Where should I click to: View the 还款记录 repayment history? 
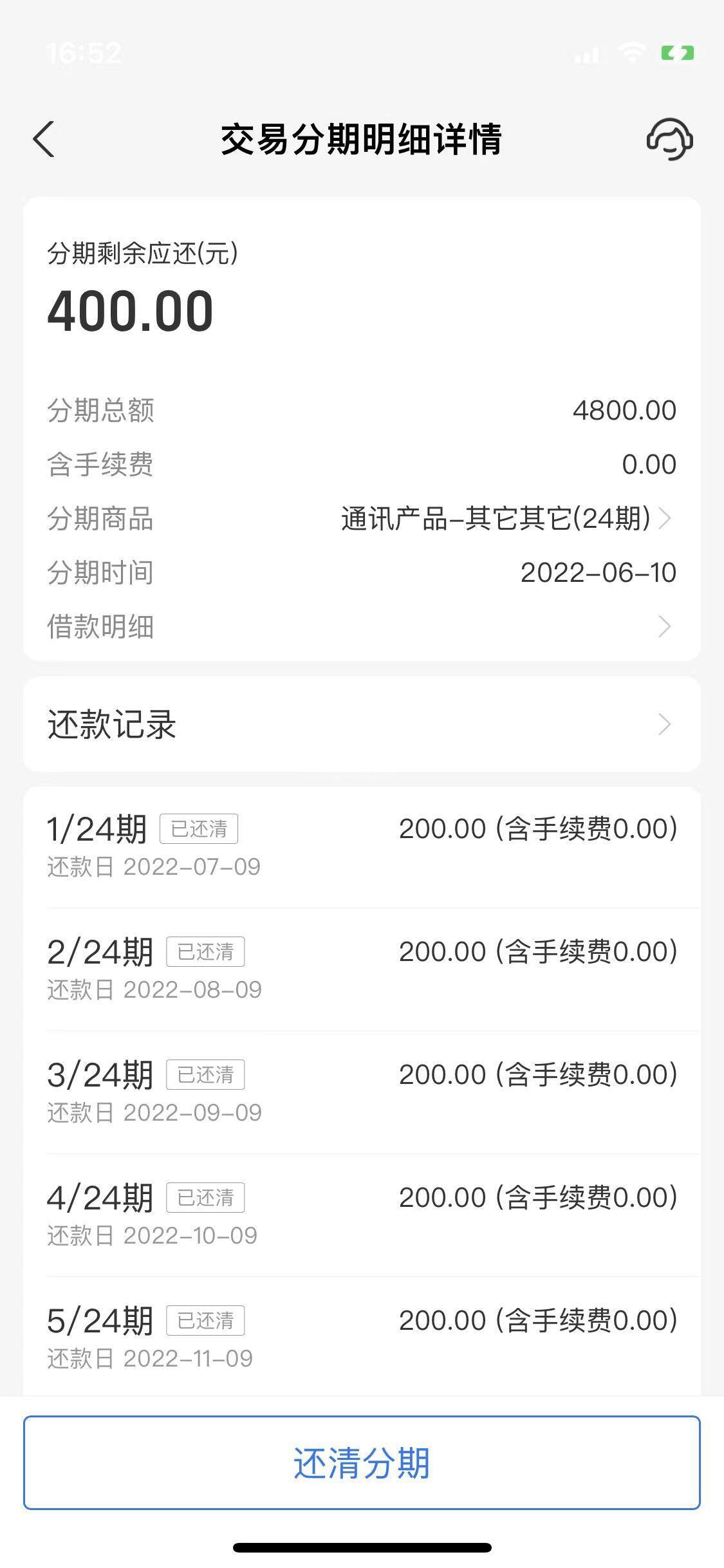tap(360, 724)
